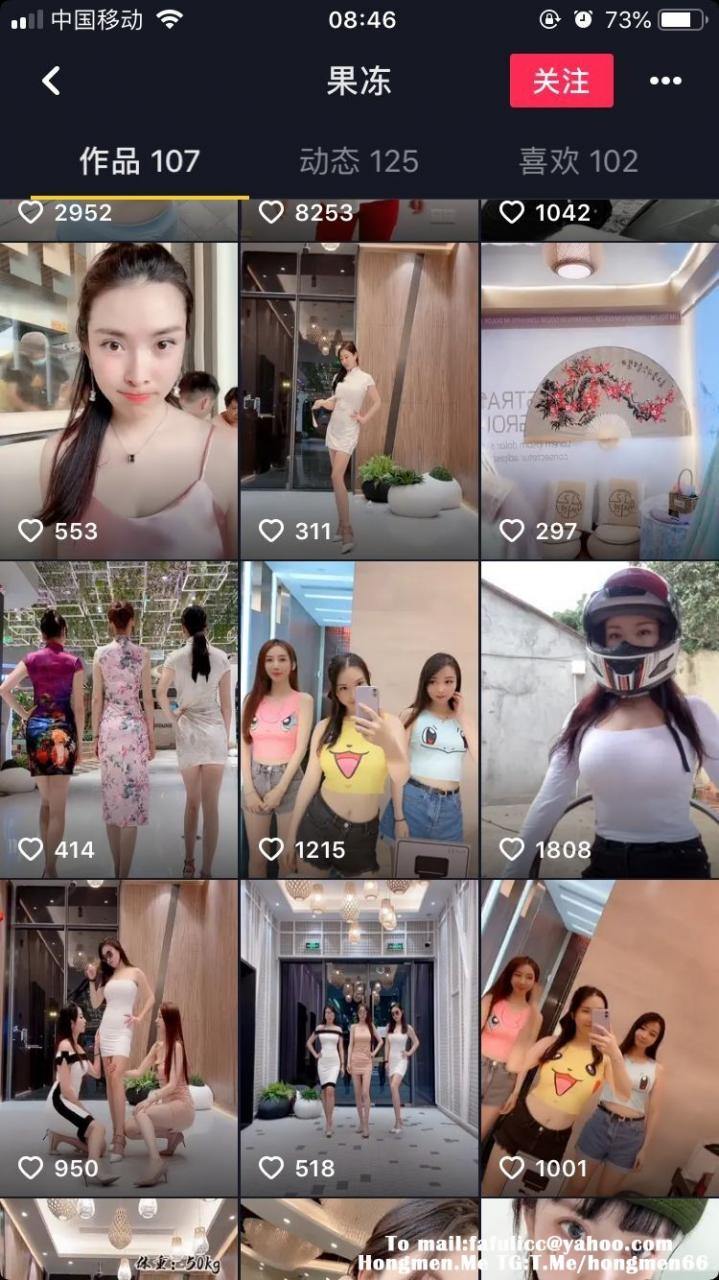Tap the red 关注 follow button
719x1280 pixels.
[561, 81]
